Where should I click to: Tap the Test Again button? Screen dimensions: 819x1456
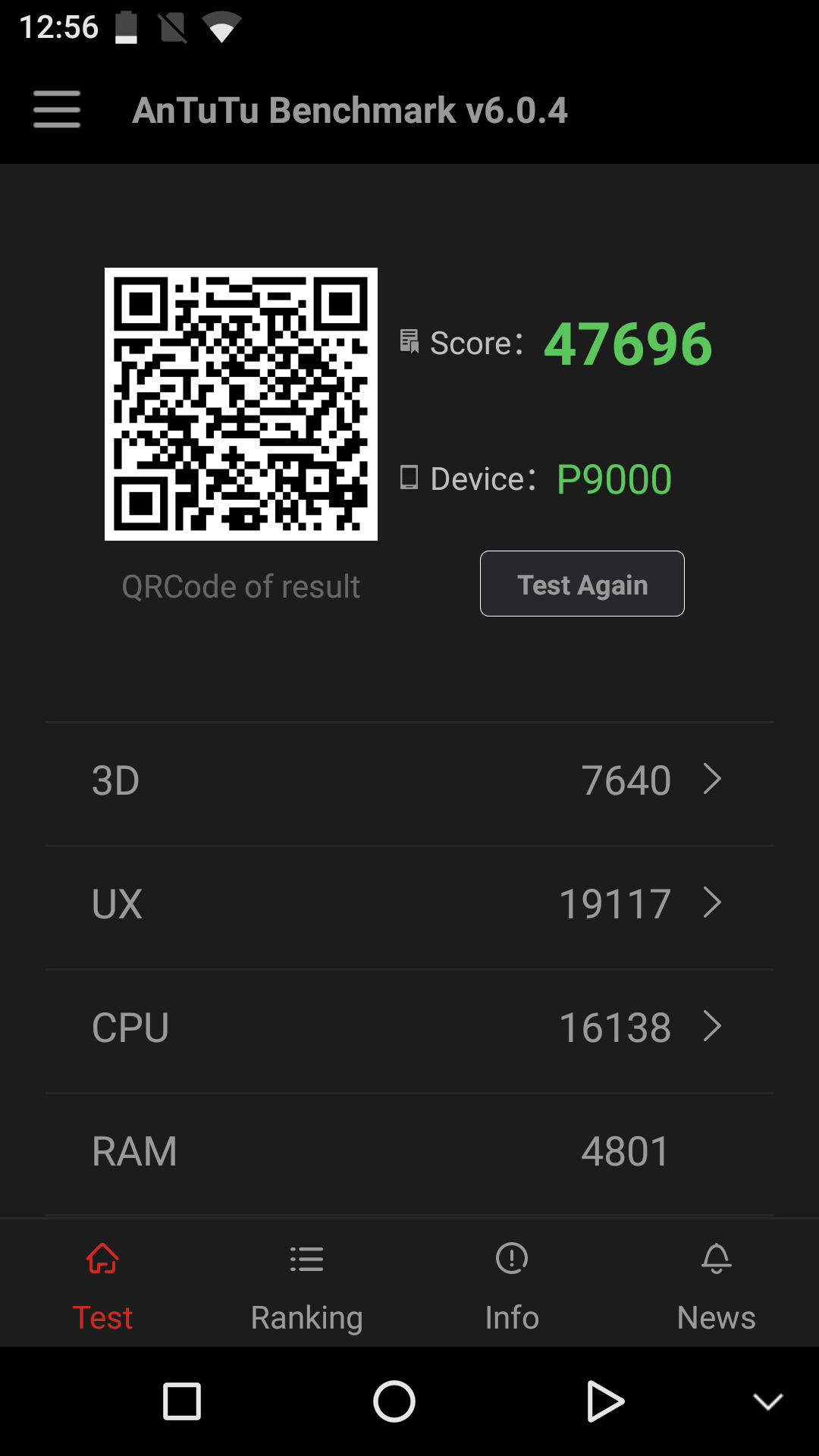tap(582, 584)
